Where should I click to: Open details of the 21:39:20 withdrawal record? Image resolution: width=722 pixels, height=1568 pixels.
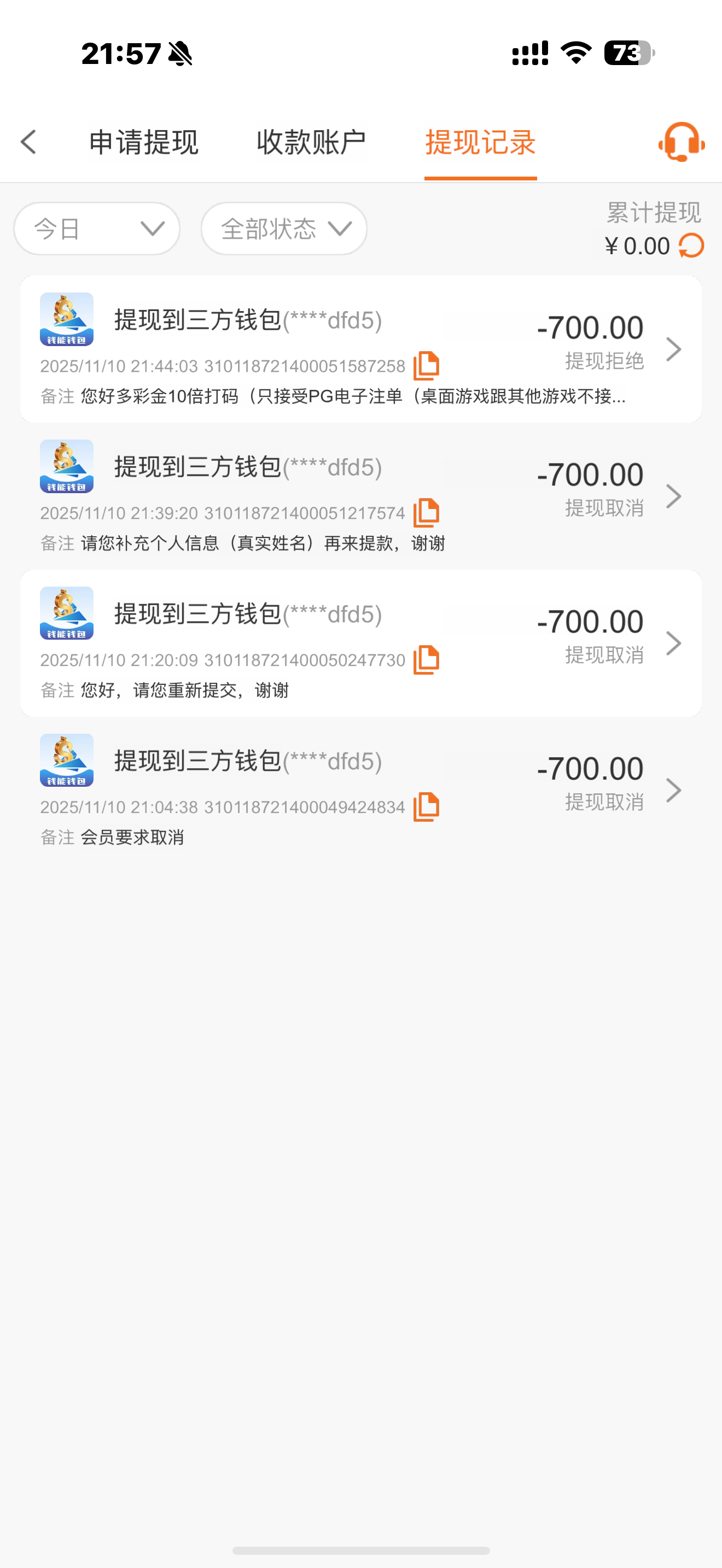point(674,496)
